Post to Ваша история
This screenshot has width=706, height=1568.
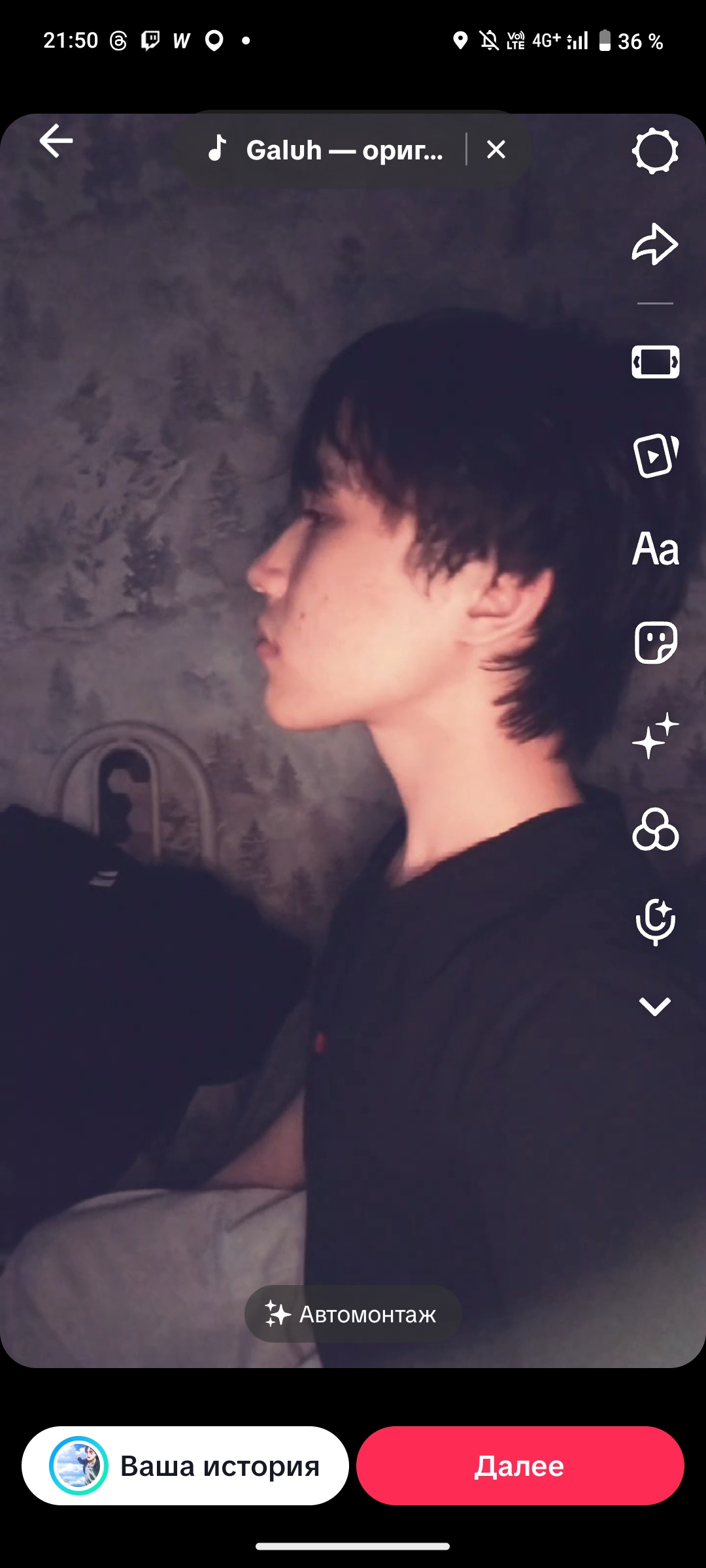point(185,1466)
